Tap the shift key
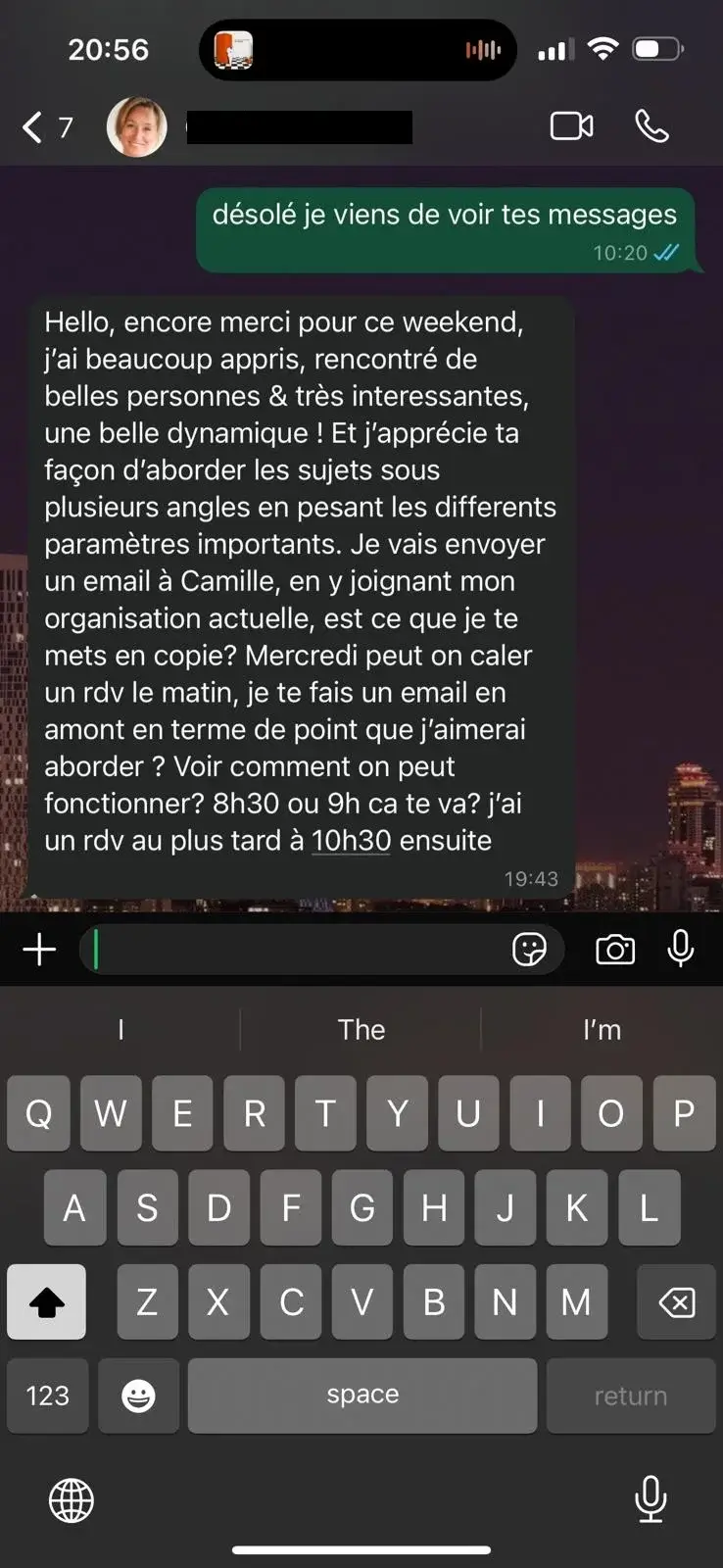This screenshot has width=723, height=1568. pyautogui.click(x=46, y=1302)
